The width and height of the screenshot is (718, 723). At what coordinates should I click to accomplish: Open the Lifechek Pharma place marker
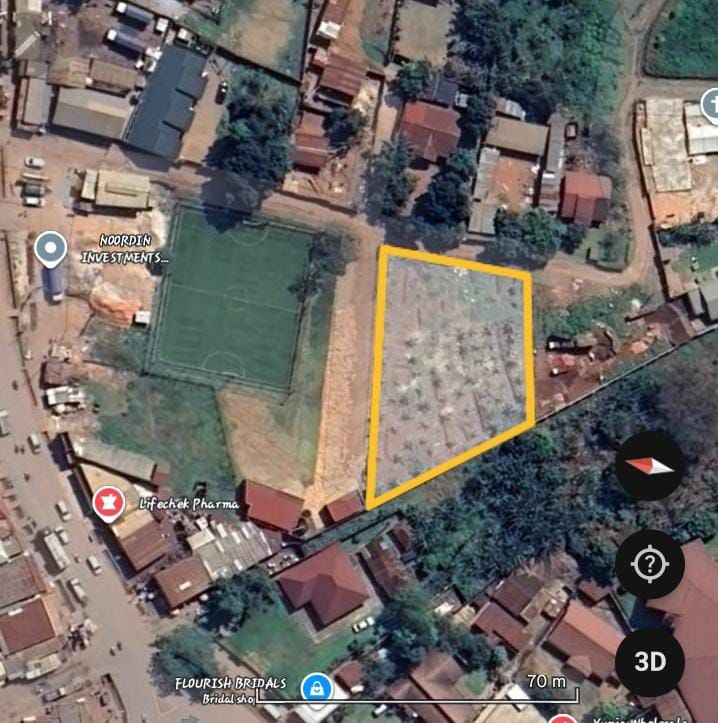click(108, 502)
